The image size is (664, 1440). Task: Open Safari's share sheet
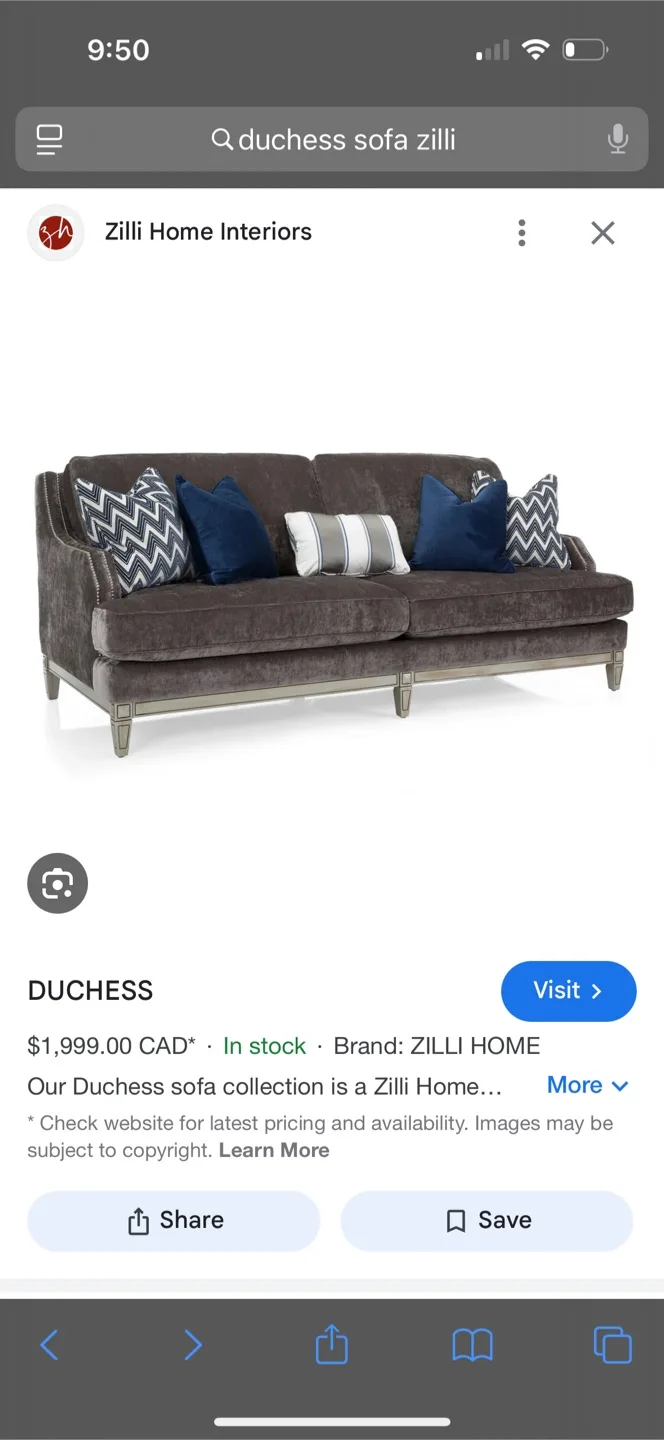[331, 1345]
